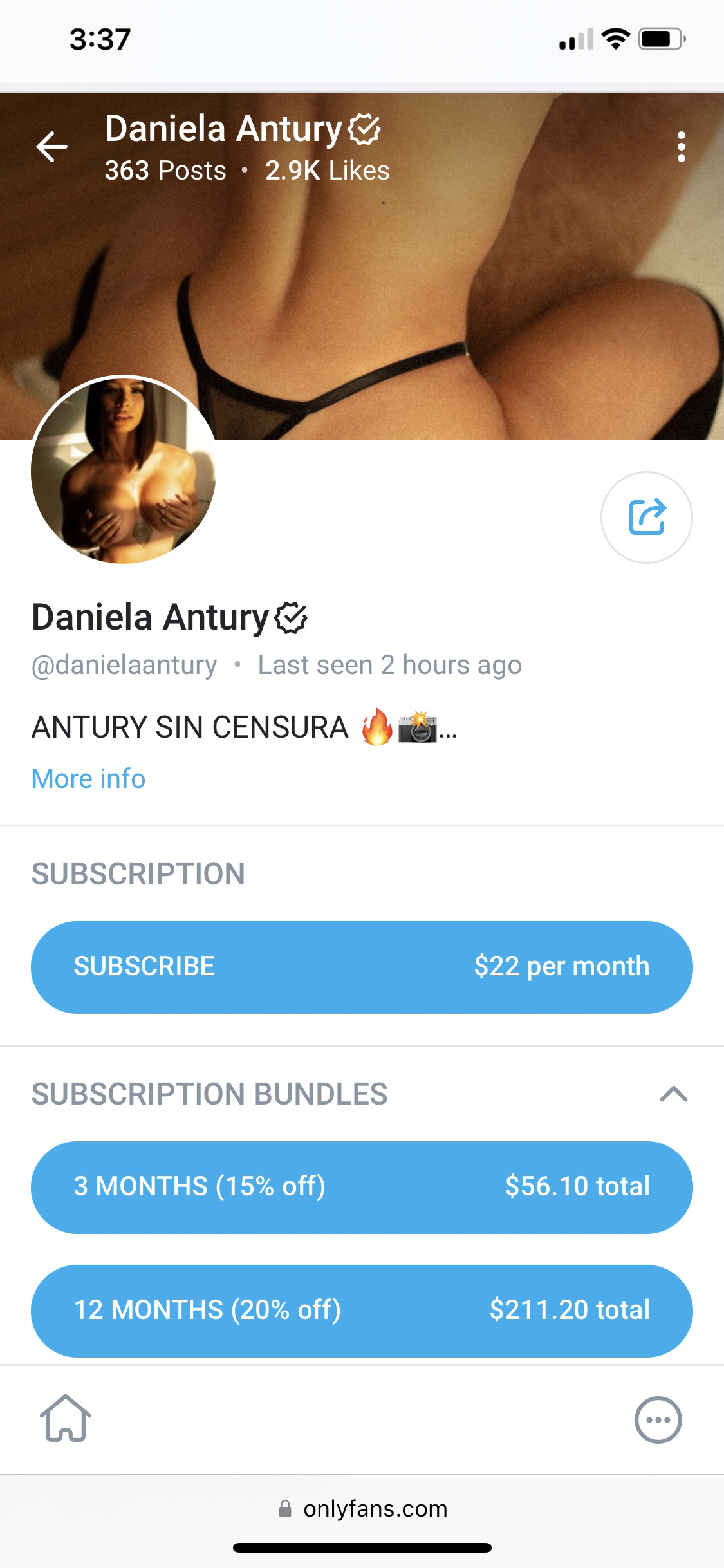This screenshot has width=724, height=1568.
Task: Tap the onlyfans.com address bar
Action: (x=363, y=1508)
